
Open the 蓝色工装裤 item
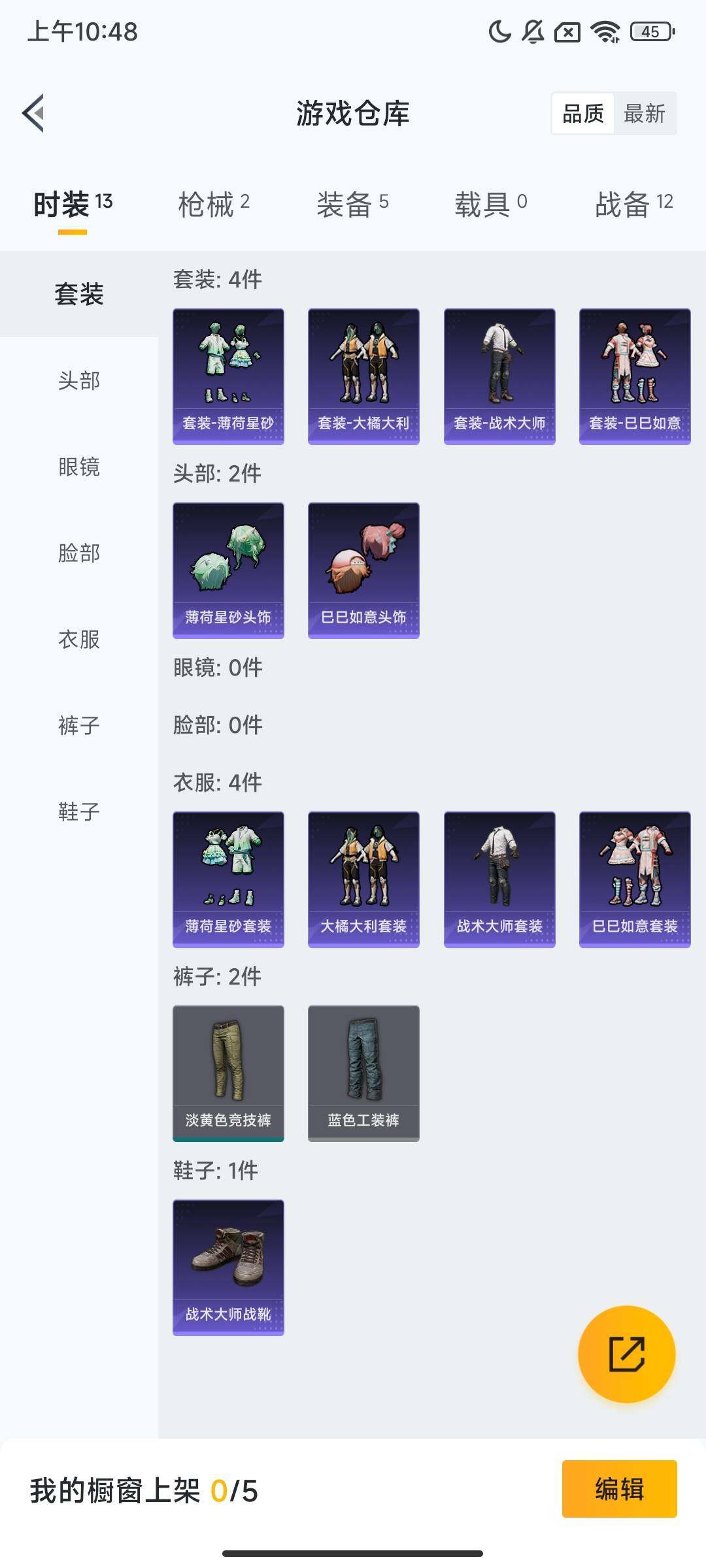pos(363,1073)
